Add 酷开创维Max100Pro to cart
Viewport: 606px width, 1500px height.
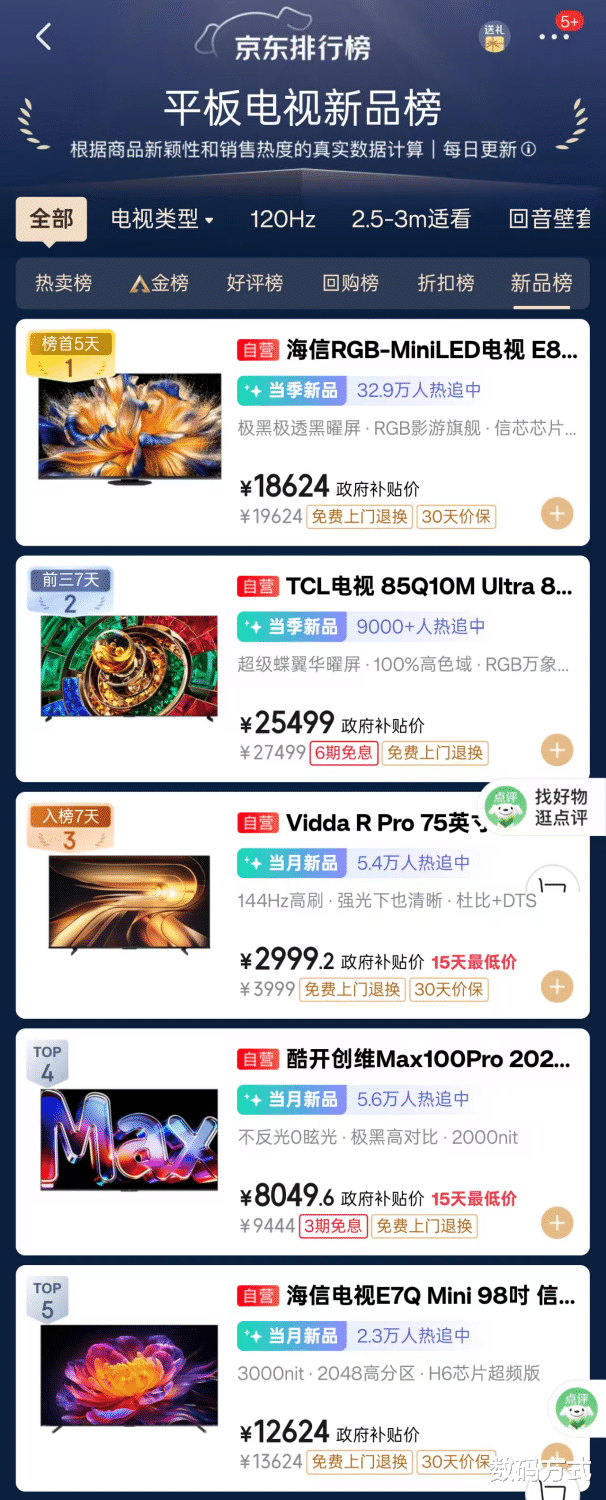(557, 1222)
